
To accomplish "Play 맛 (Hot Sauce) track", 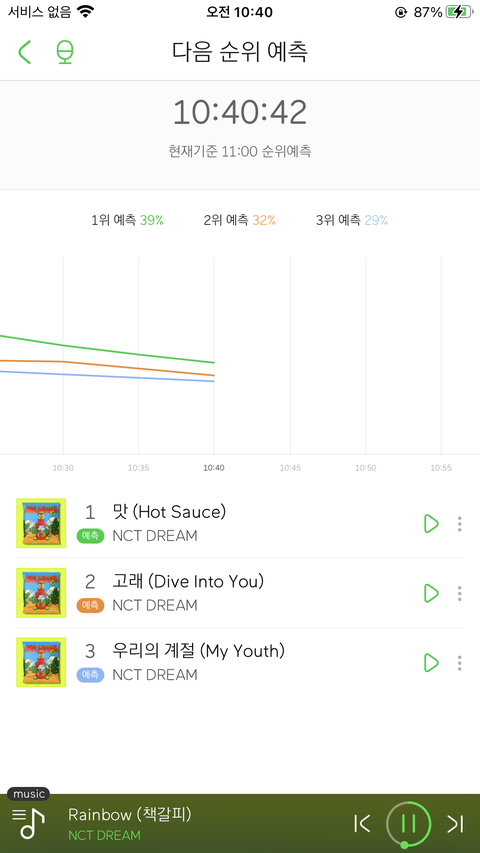I will (430, 523).
